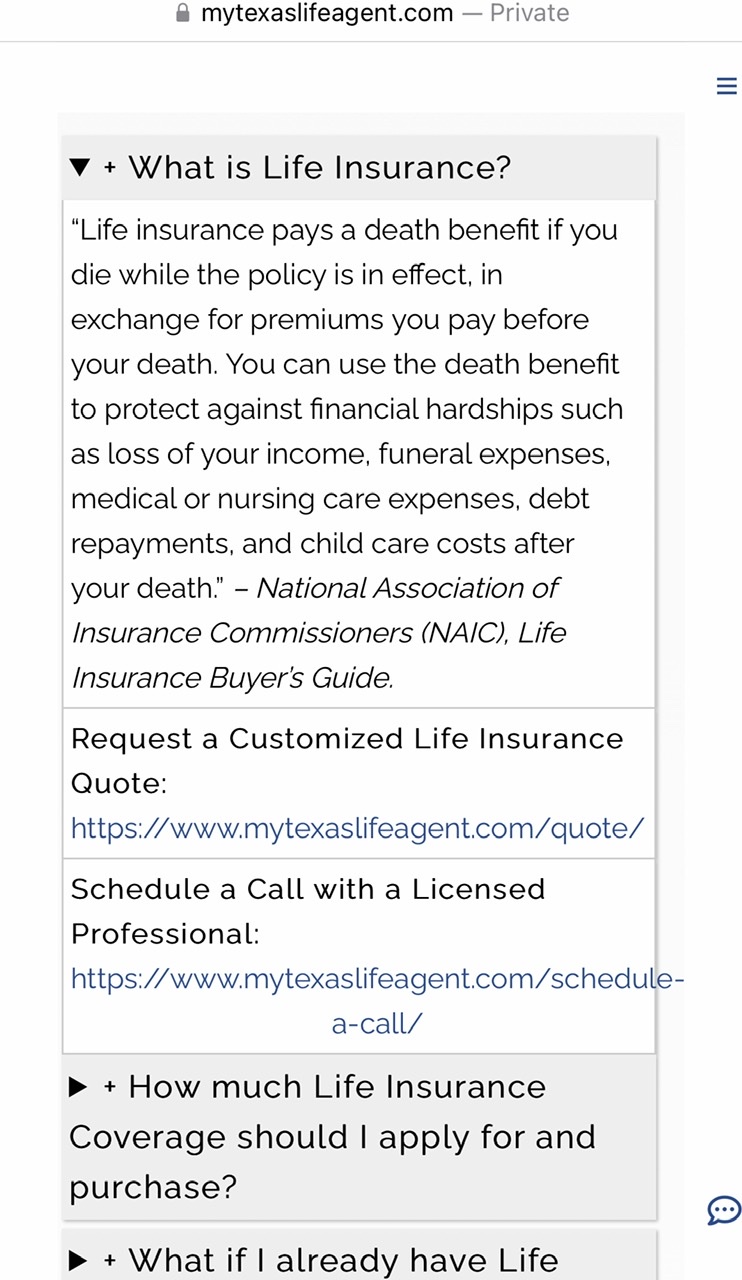The image size is (742, 1280).
Task: Click the Private browsing label
Action: tap(529, 13)
